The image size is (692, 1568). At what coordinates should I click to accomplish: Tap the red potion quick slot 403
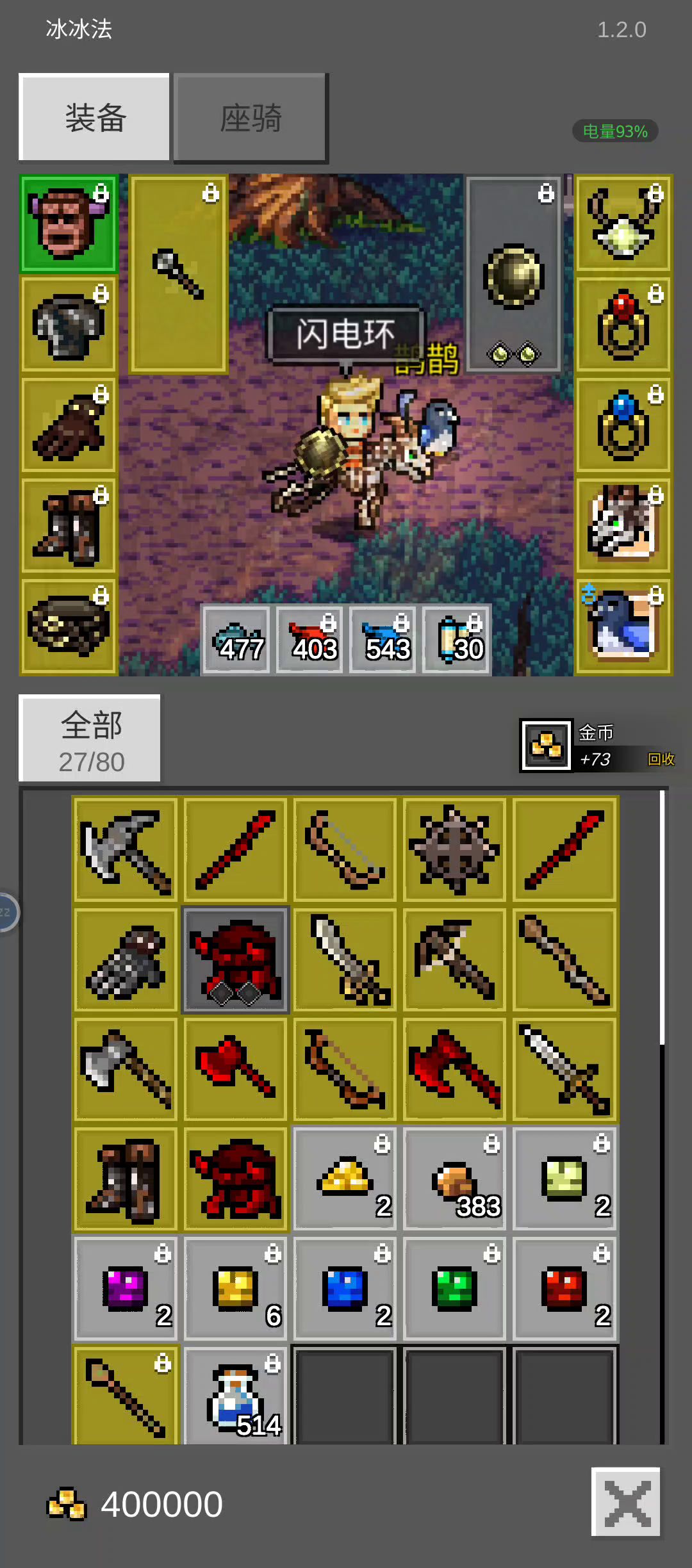point(314,640)
